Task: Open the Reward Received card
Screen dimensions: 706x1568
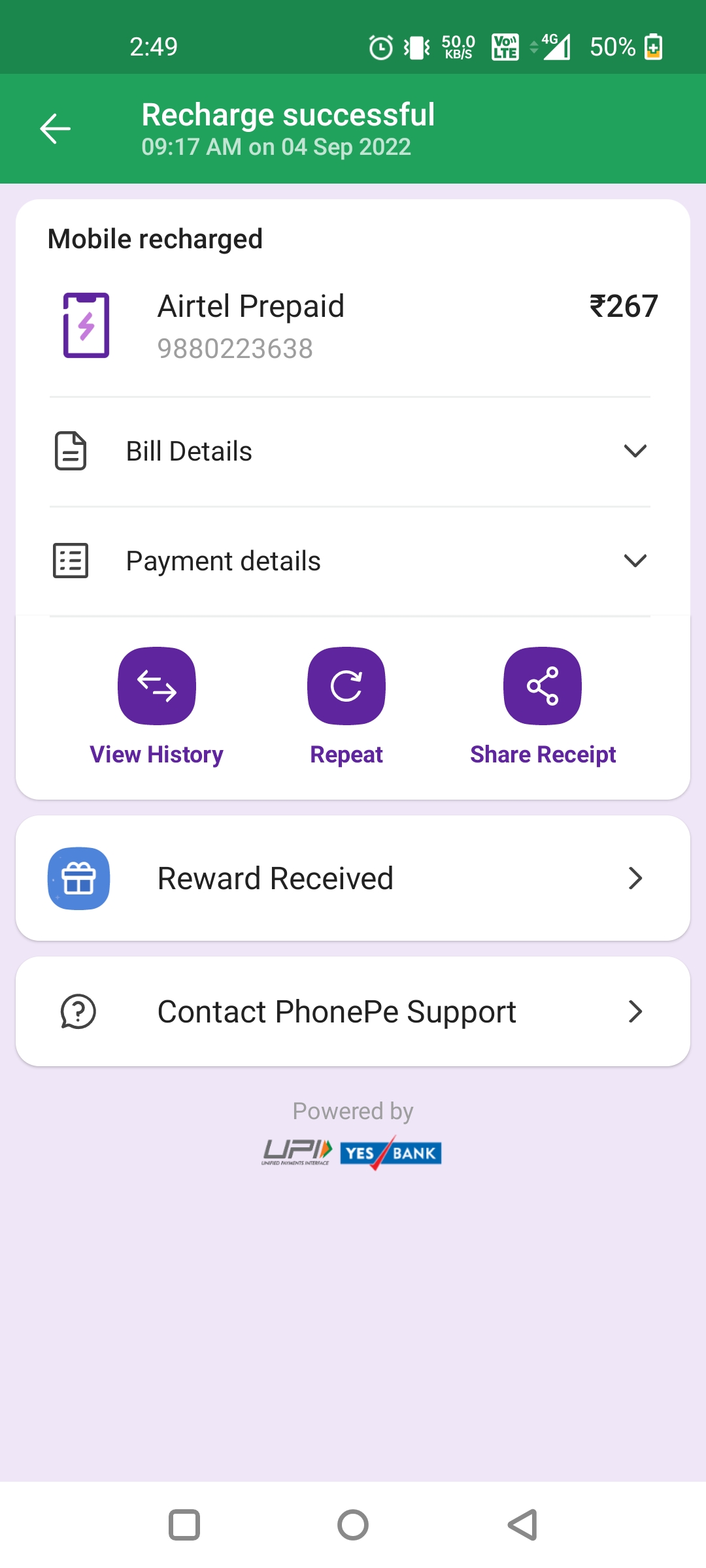Action: pos(353,879)
